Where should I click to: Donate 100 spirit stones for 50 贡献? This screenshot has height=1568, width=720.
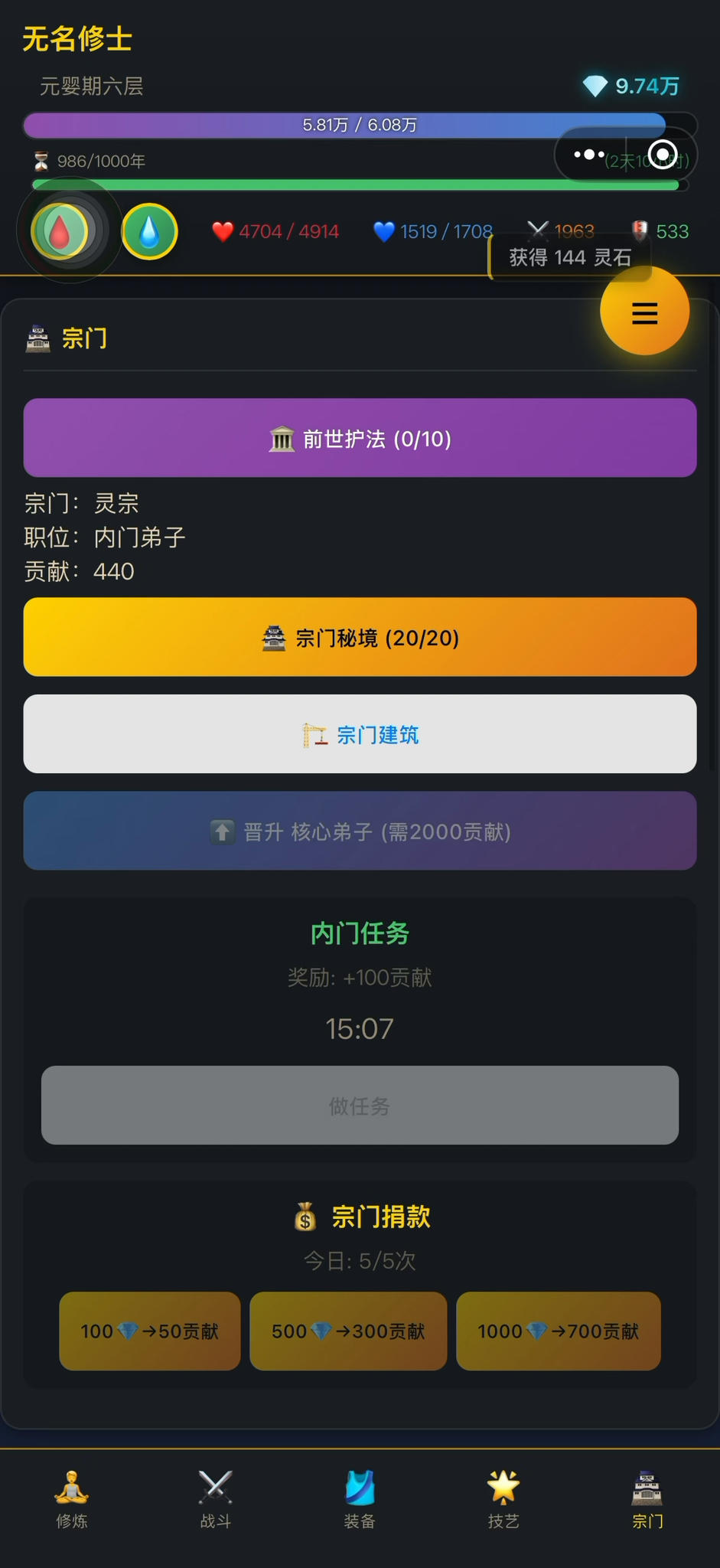pos(150,1331)
